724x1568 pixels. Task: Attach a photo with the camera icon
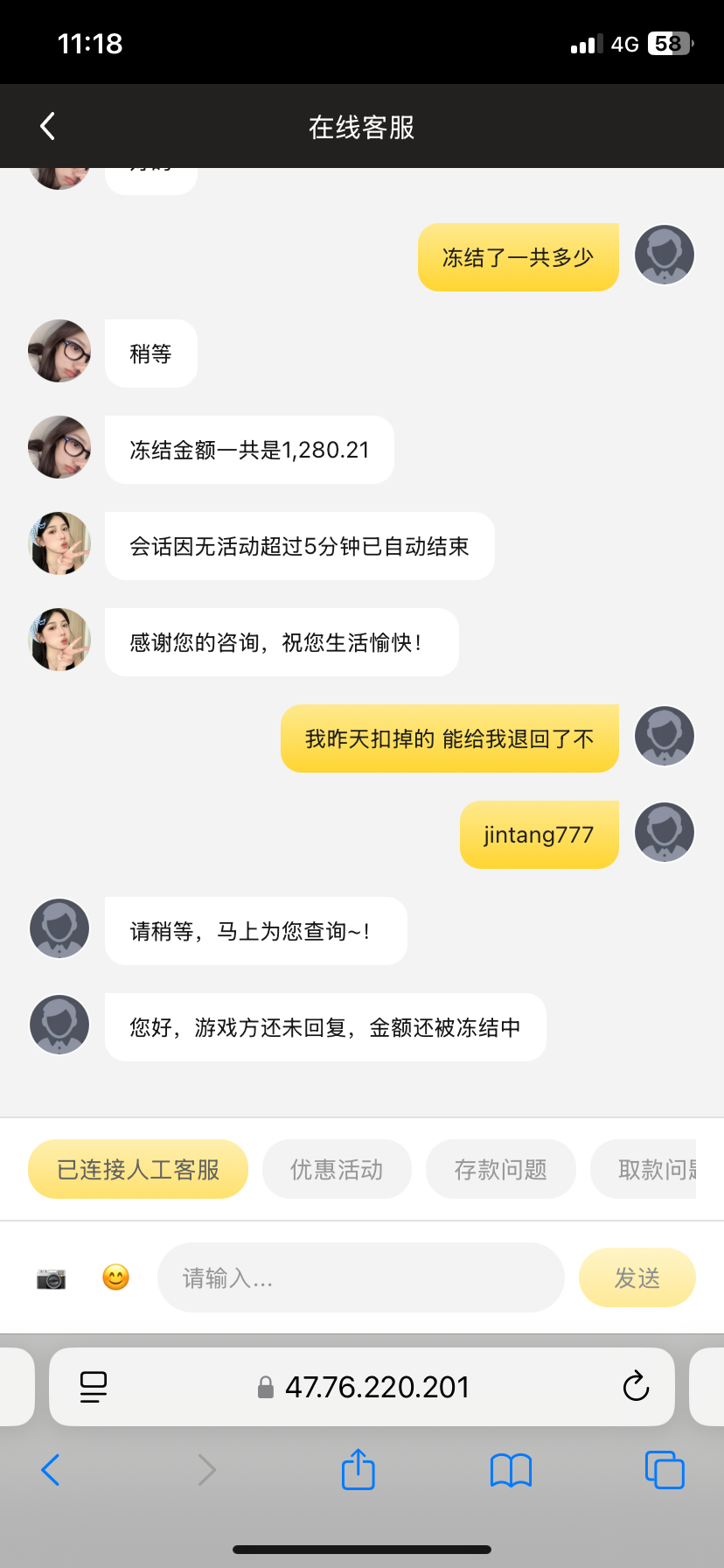pos(52,1278)
